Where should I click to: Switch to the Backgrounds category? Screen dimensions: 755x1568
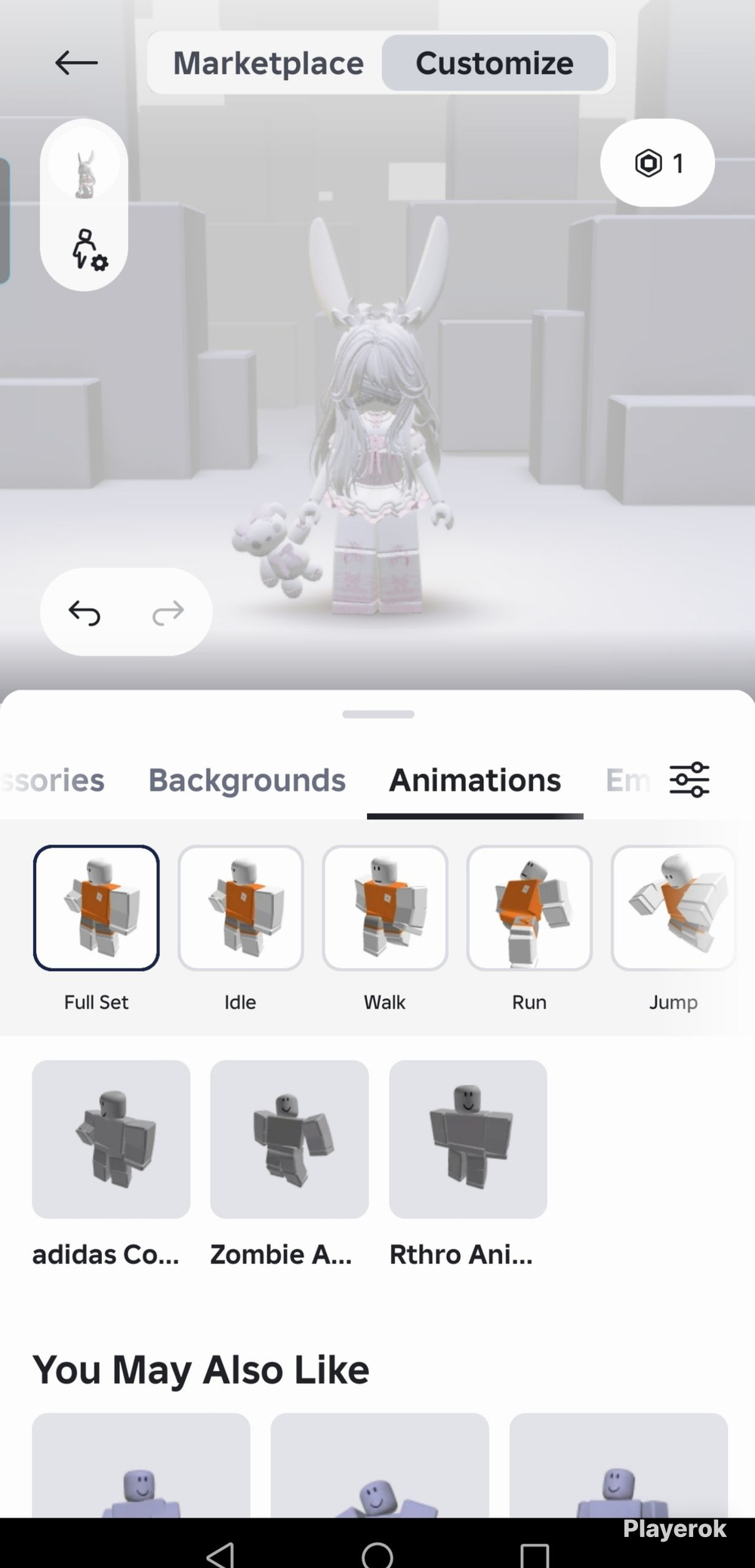tap(247, 780)
